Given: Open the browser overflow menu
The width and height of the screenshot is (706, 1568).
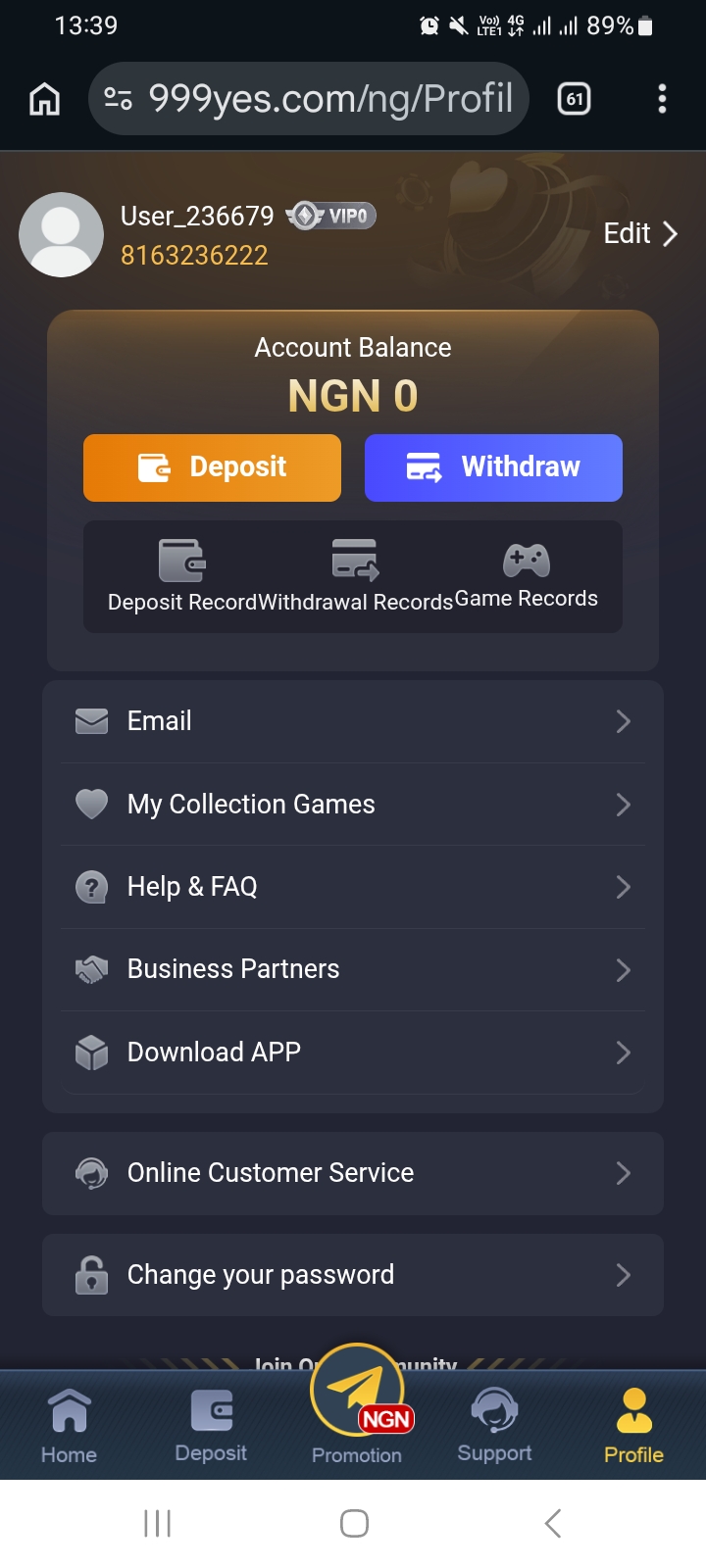Looking at the screenshot, I should pos(662,99).
